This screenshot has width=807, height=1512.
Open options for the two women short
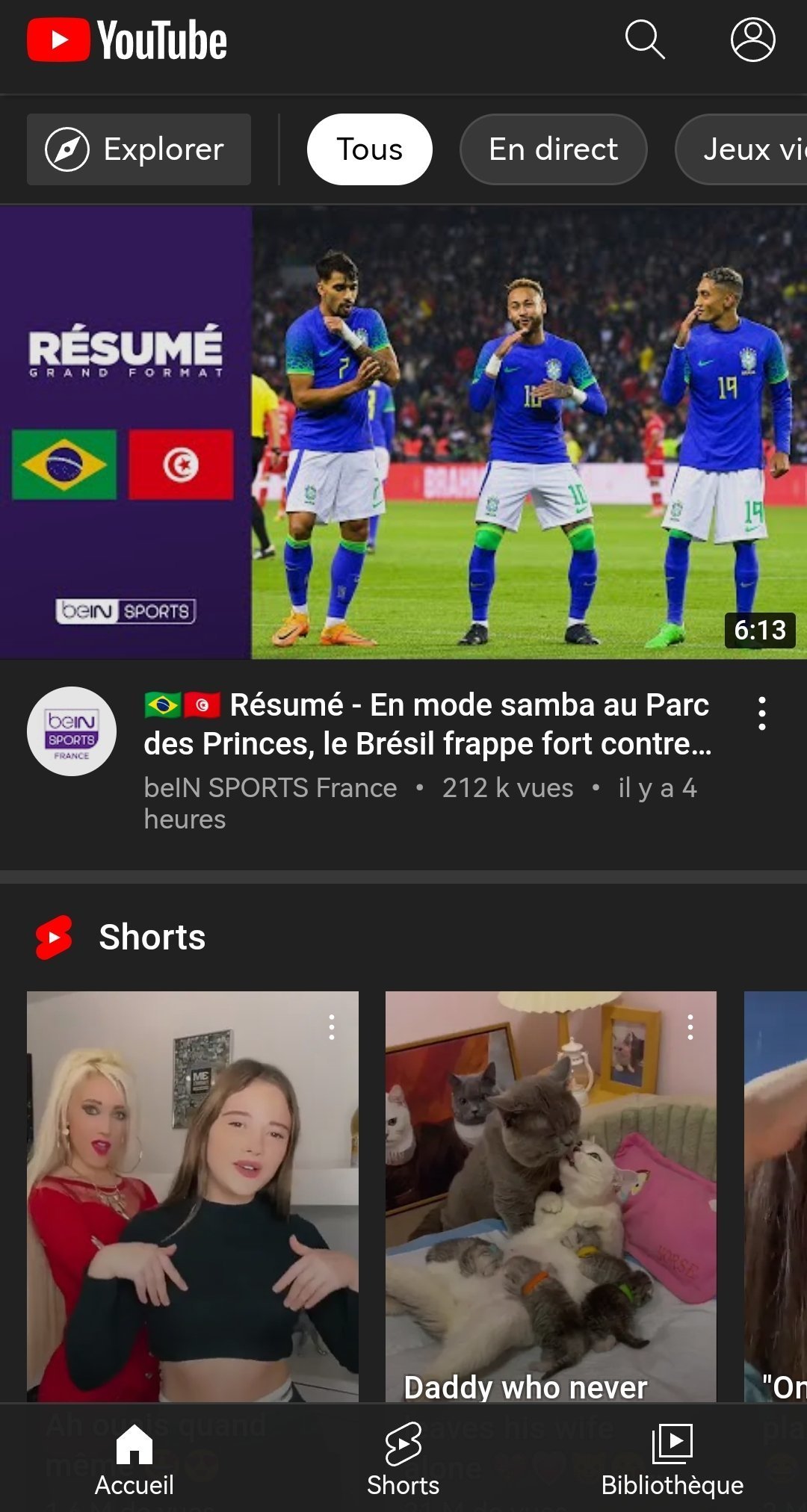332,1027
